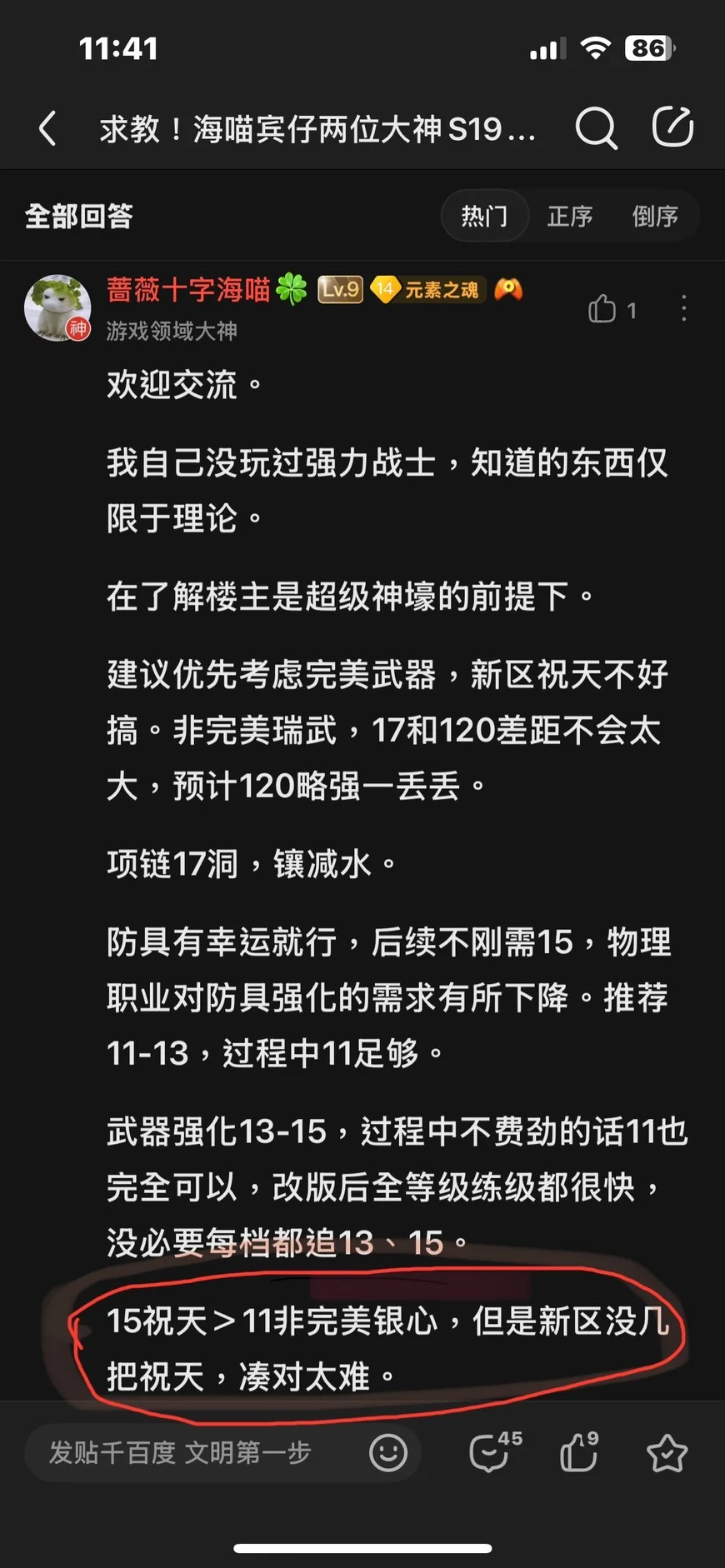Image resolution: width=725 pixels, height=1568 pixels.
Task: Tap the compose post icon in the header
Action: pyautogui.click(x=672, y=127)
